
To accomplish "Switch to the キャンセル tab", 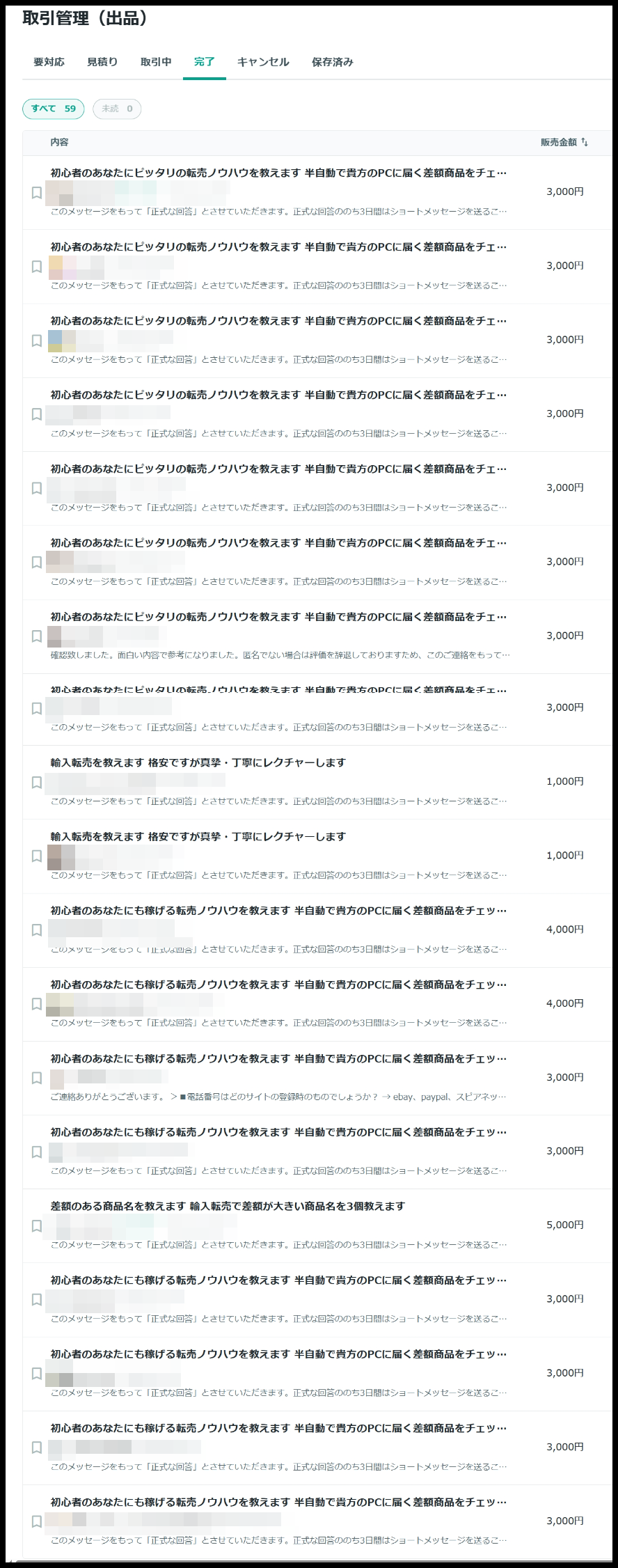I will [263, 62].
